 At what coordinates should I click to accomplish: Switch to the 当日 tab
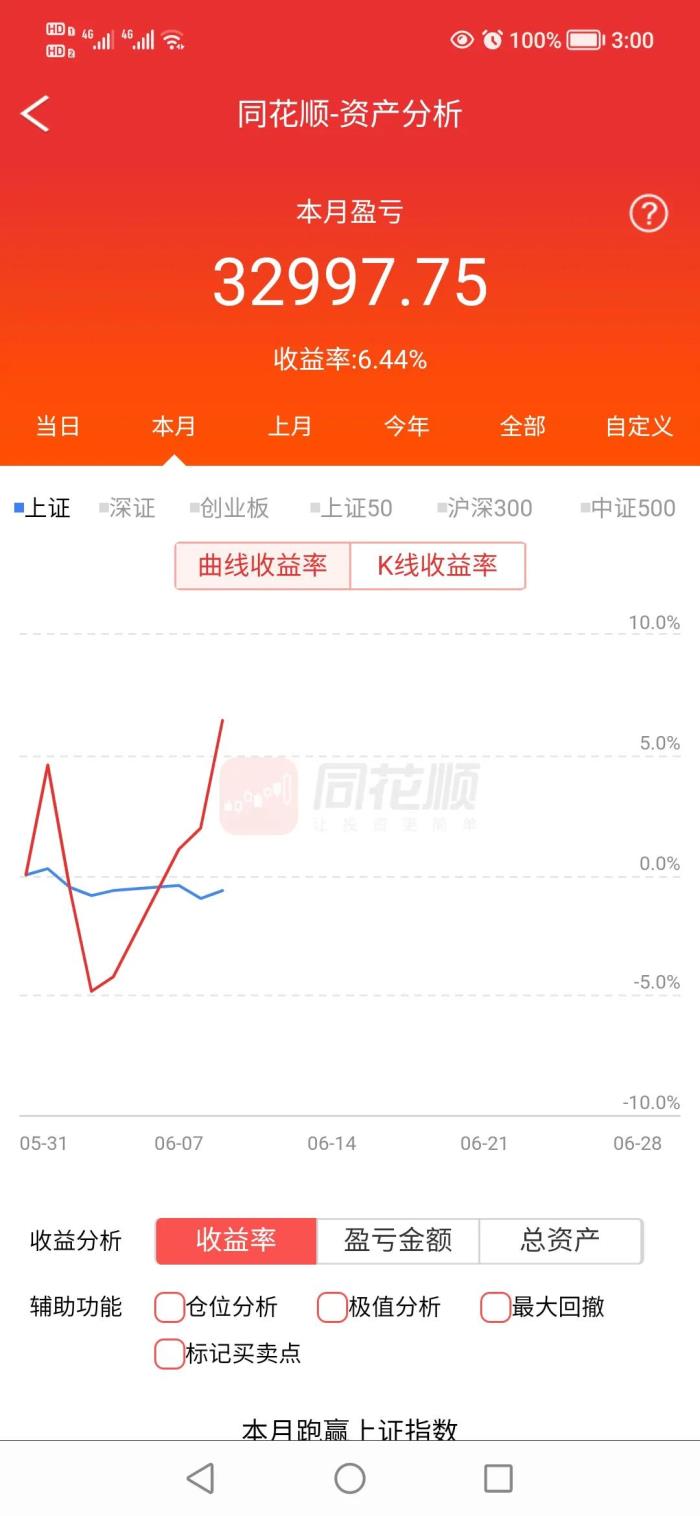click(58, 426)
